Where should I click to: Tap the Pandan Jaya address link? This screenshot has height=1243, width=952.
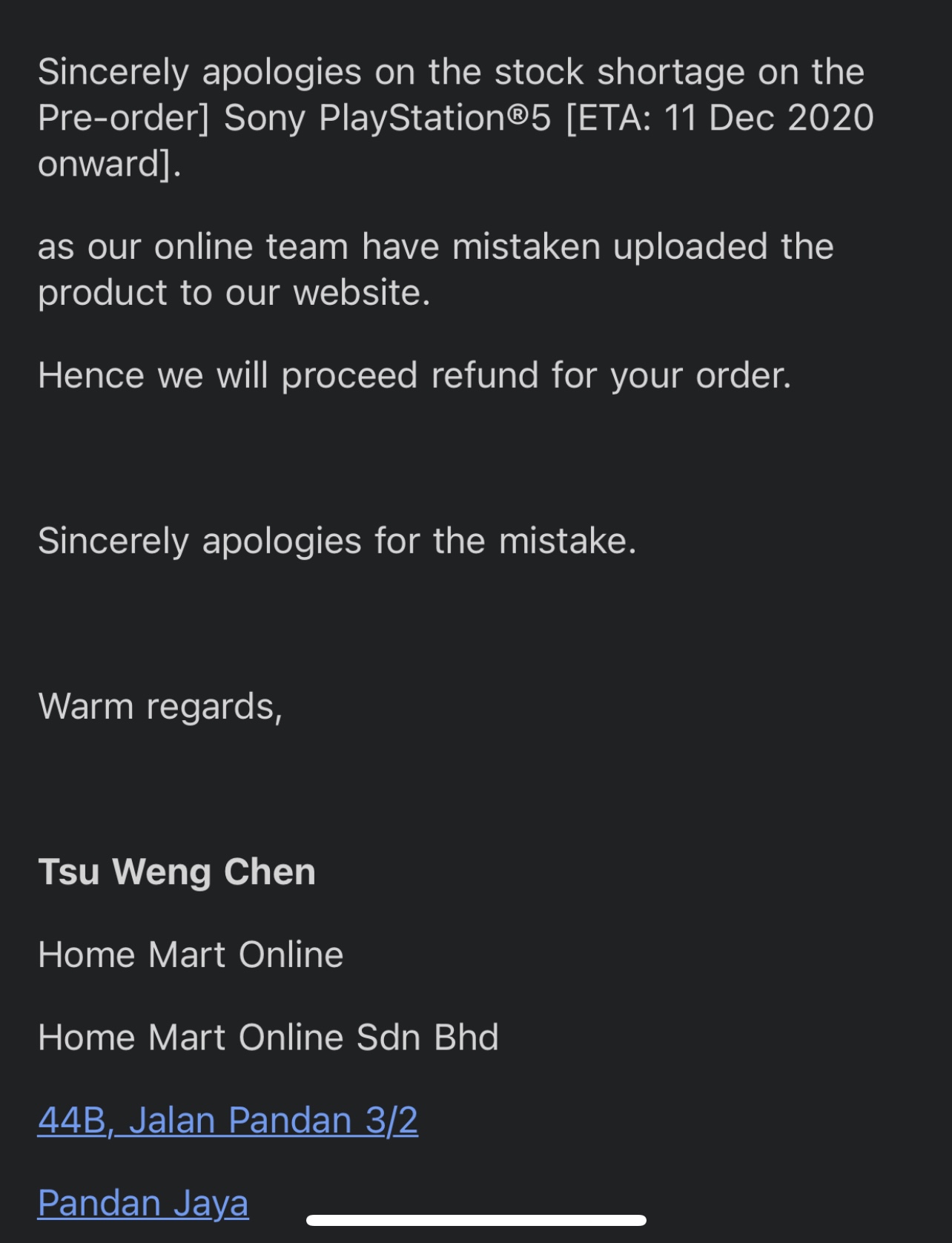coord(143,1202)
